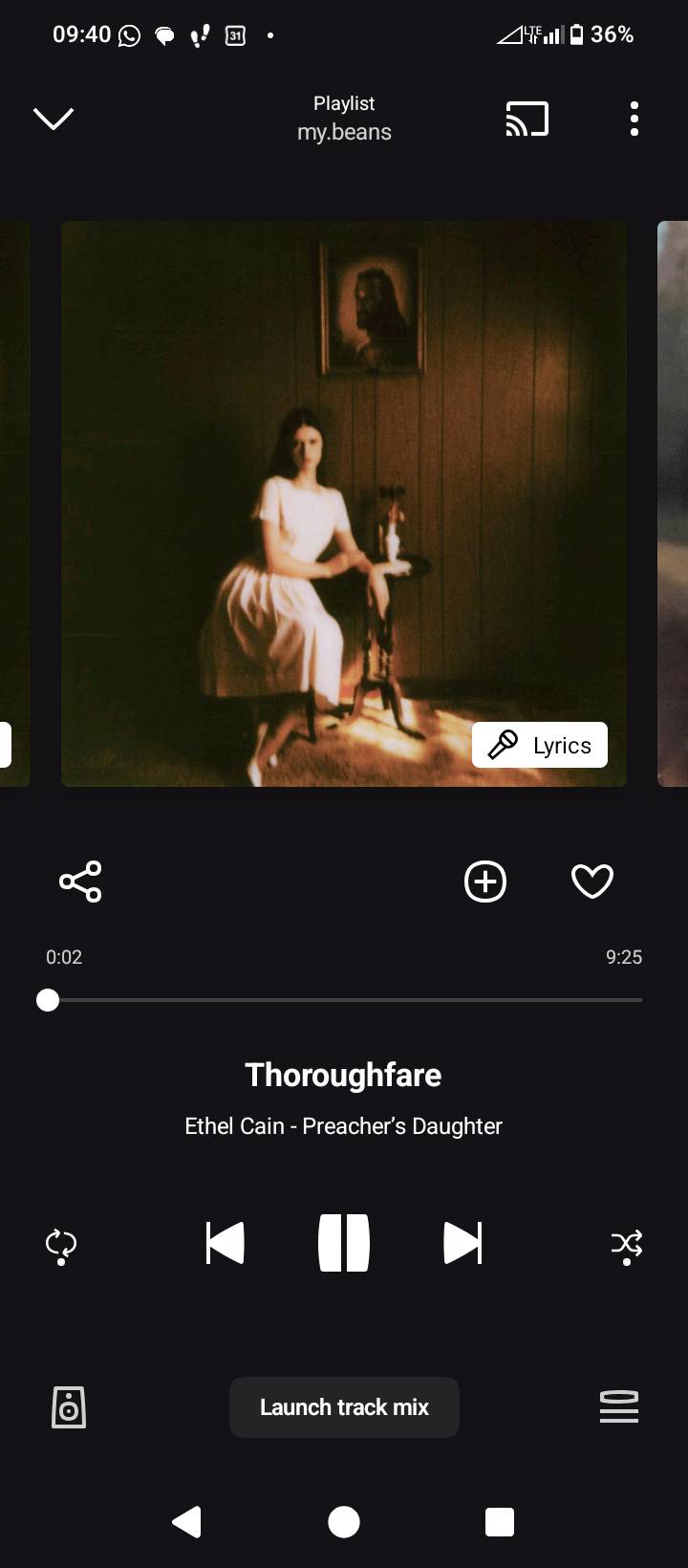688x1568 pixels.
Task: Open the cast to device icon
Action: click(527, 119)
